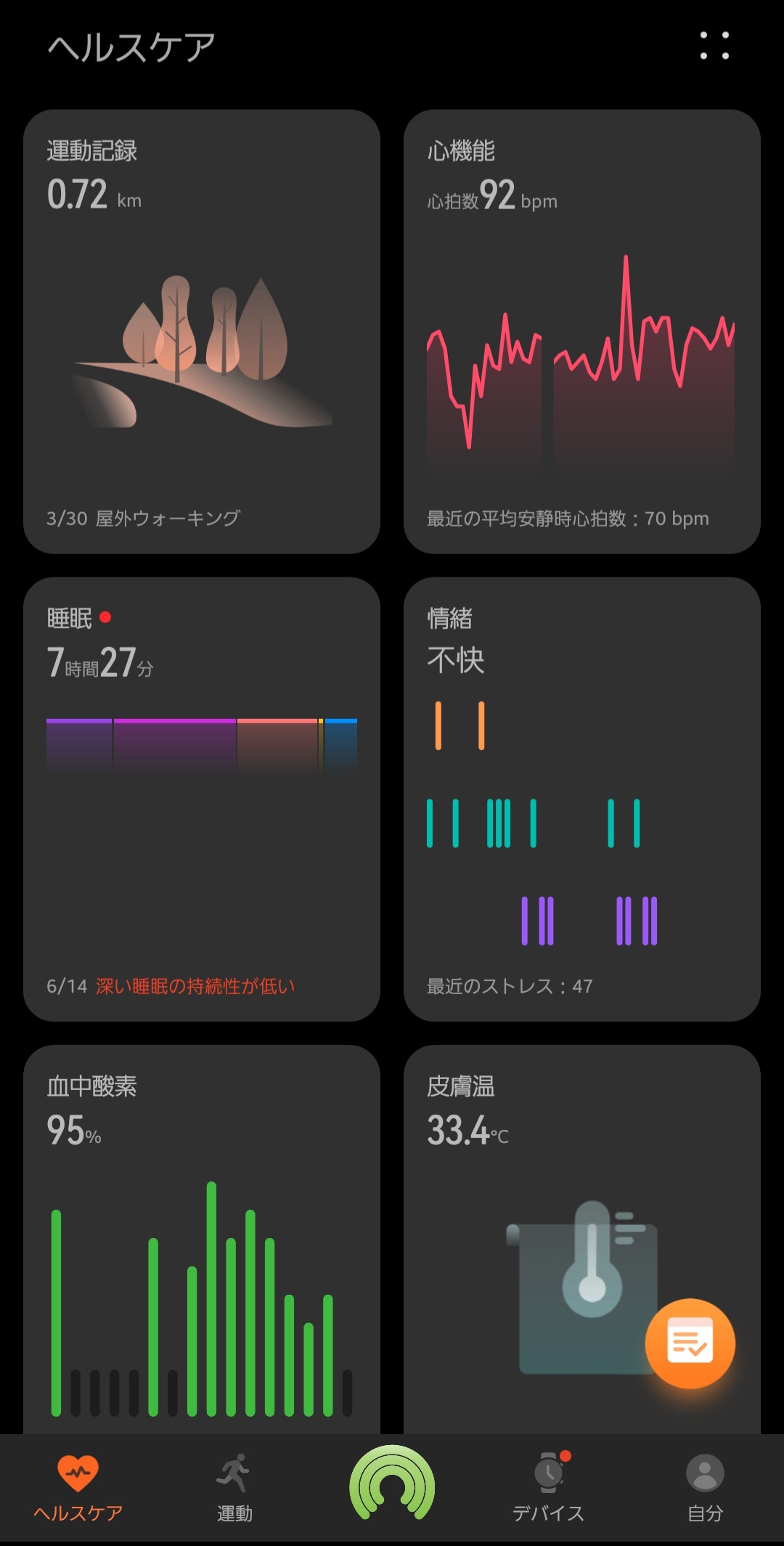The width and height of the screenshot is (784, 1546).
Task: Open the 血中酸素 blood oxygen card
Action: (x=202, y=1234)
